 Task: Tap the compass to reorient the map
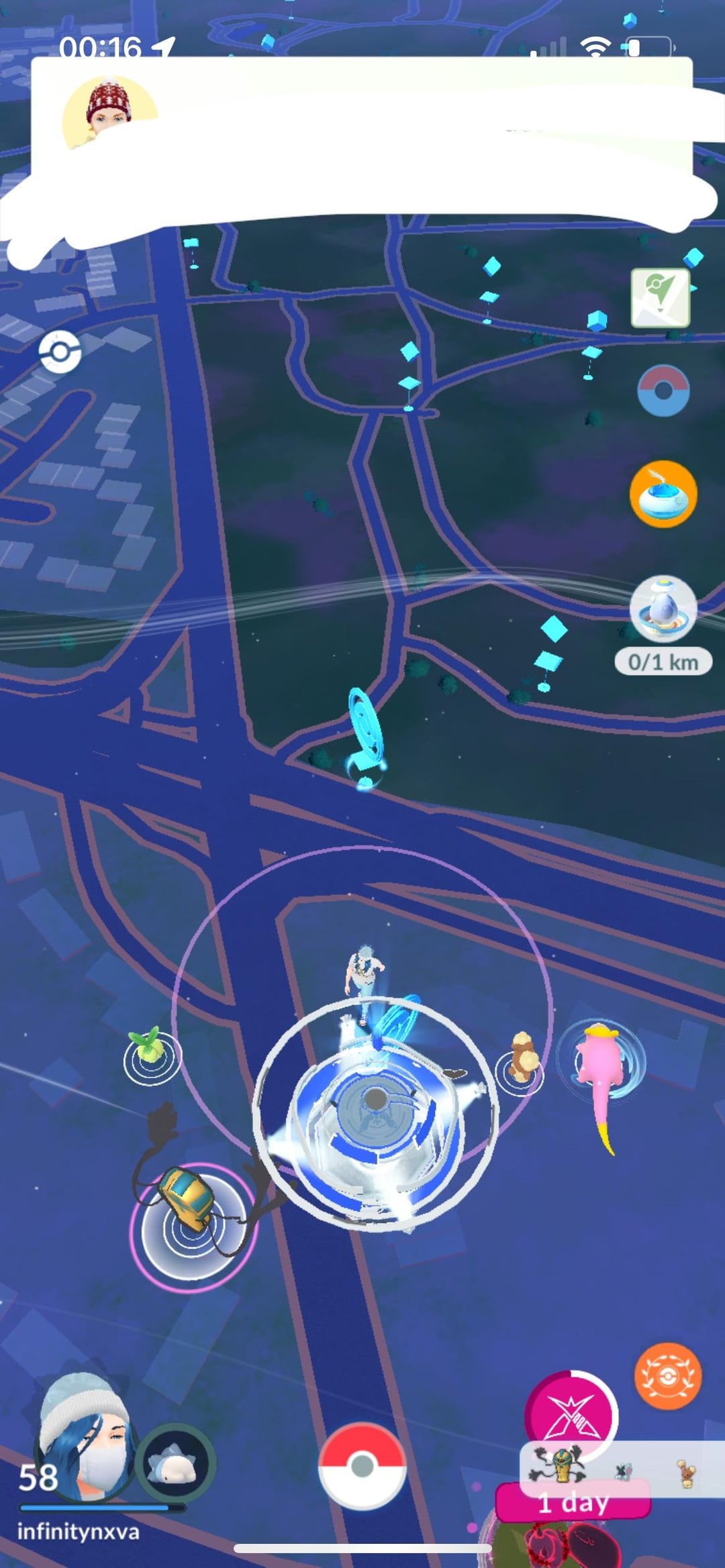pyautogui.click(x=60, y=351)
